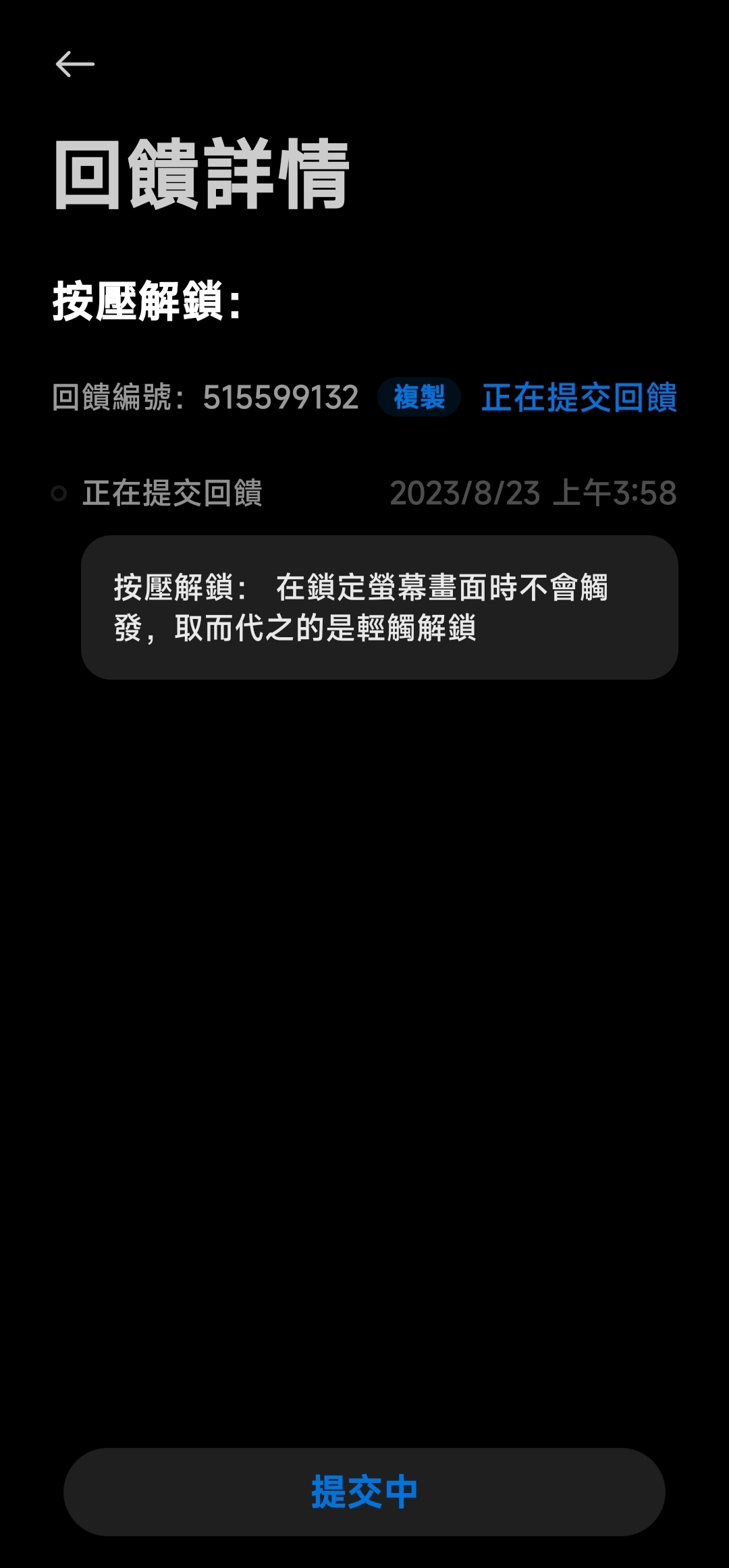This screenshot has width=729, height=1568.
Task: Tap the 提交中 button at bottom
Action: point(364,1491)
